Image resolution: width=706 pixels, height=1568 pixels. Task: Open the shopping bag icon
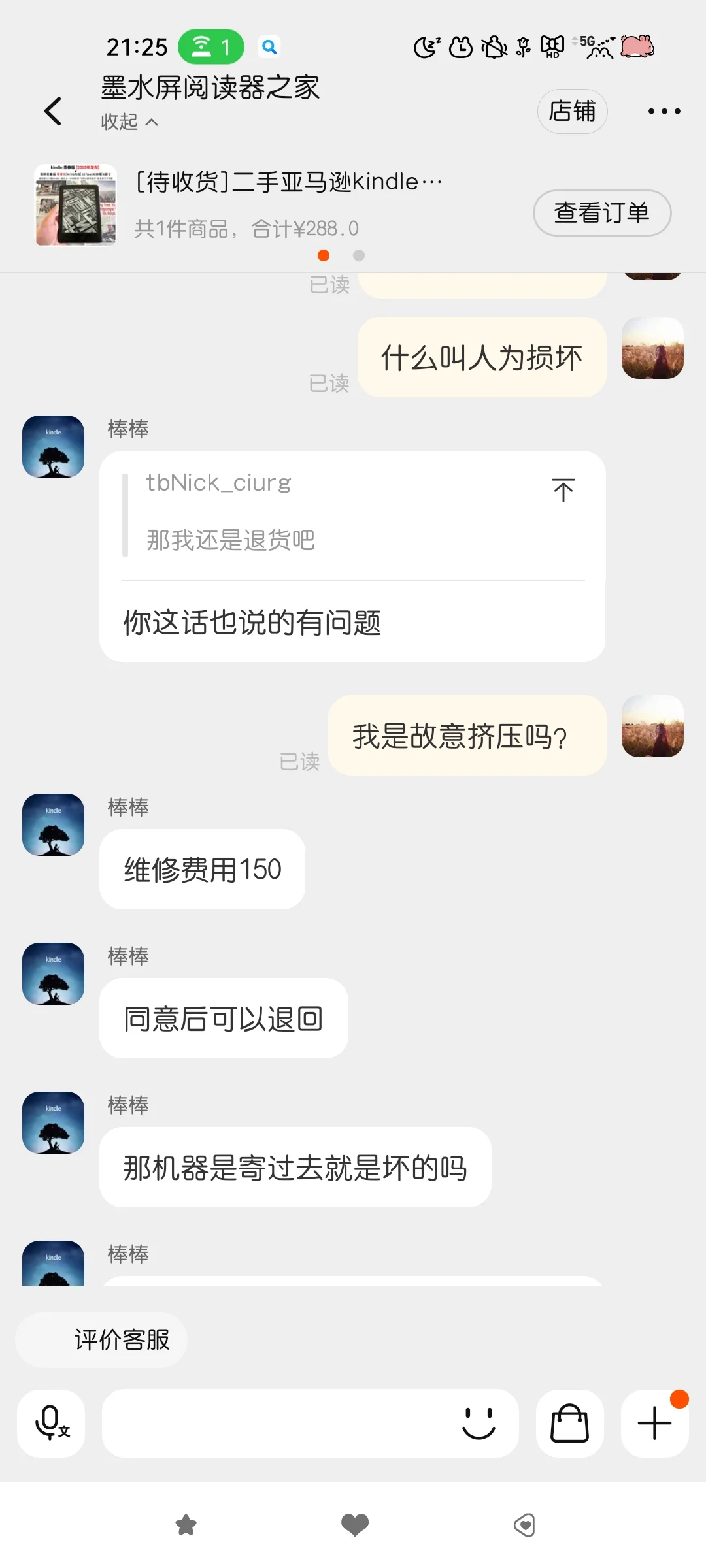pos(569,1423)
